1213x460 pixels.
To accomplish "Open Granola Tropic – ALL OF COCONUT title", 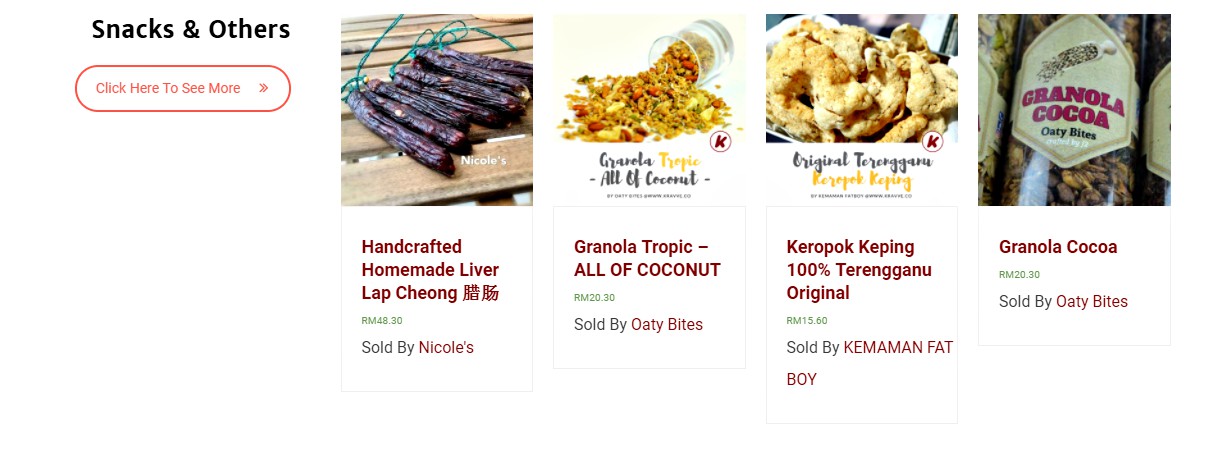I will coord(647,258).
